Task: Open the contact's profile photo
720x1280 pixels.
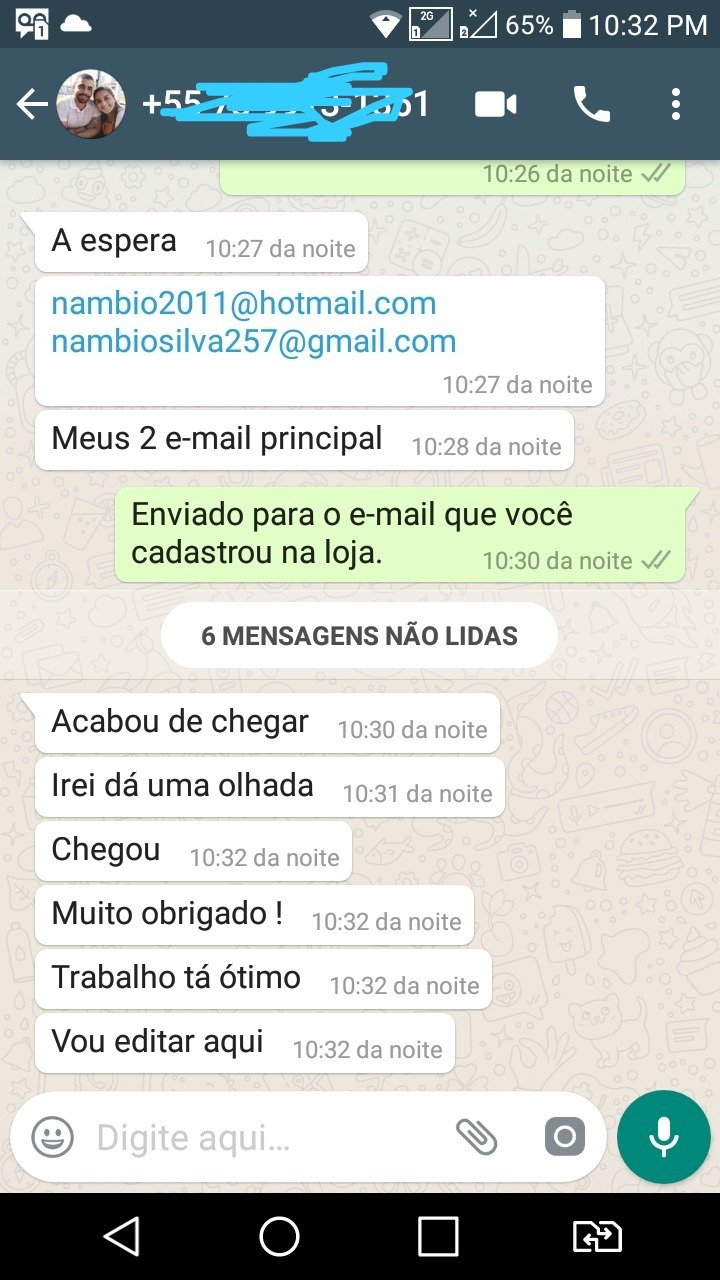Action: coord(91,104)
